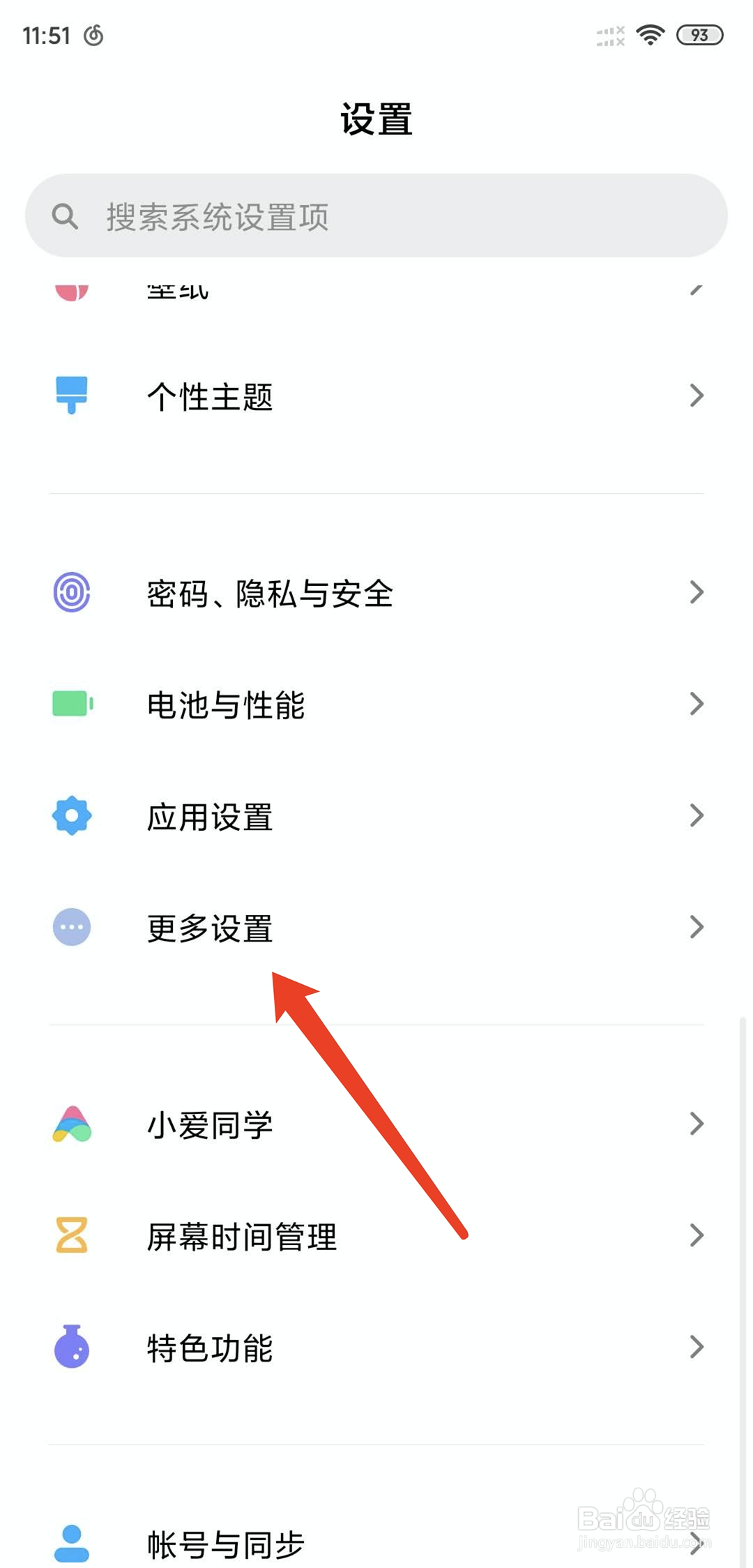Check the Wi-Fi status icon
This screenshot has height=1568, width=753.
coord(649,33)
